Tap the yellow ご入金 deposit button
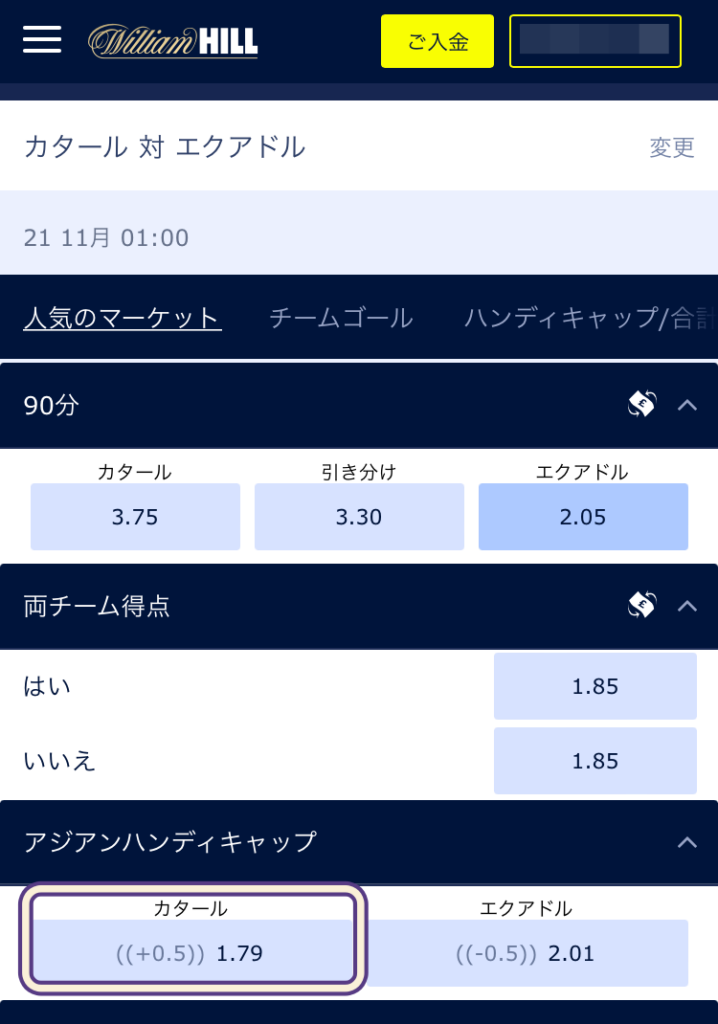 coord(437,41)
